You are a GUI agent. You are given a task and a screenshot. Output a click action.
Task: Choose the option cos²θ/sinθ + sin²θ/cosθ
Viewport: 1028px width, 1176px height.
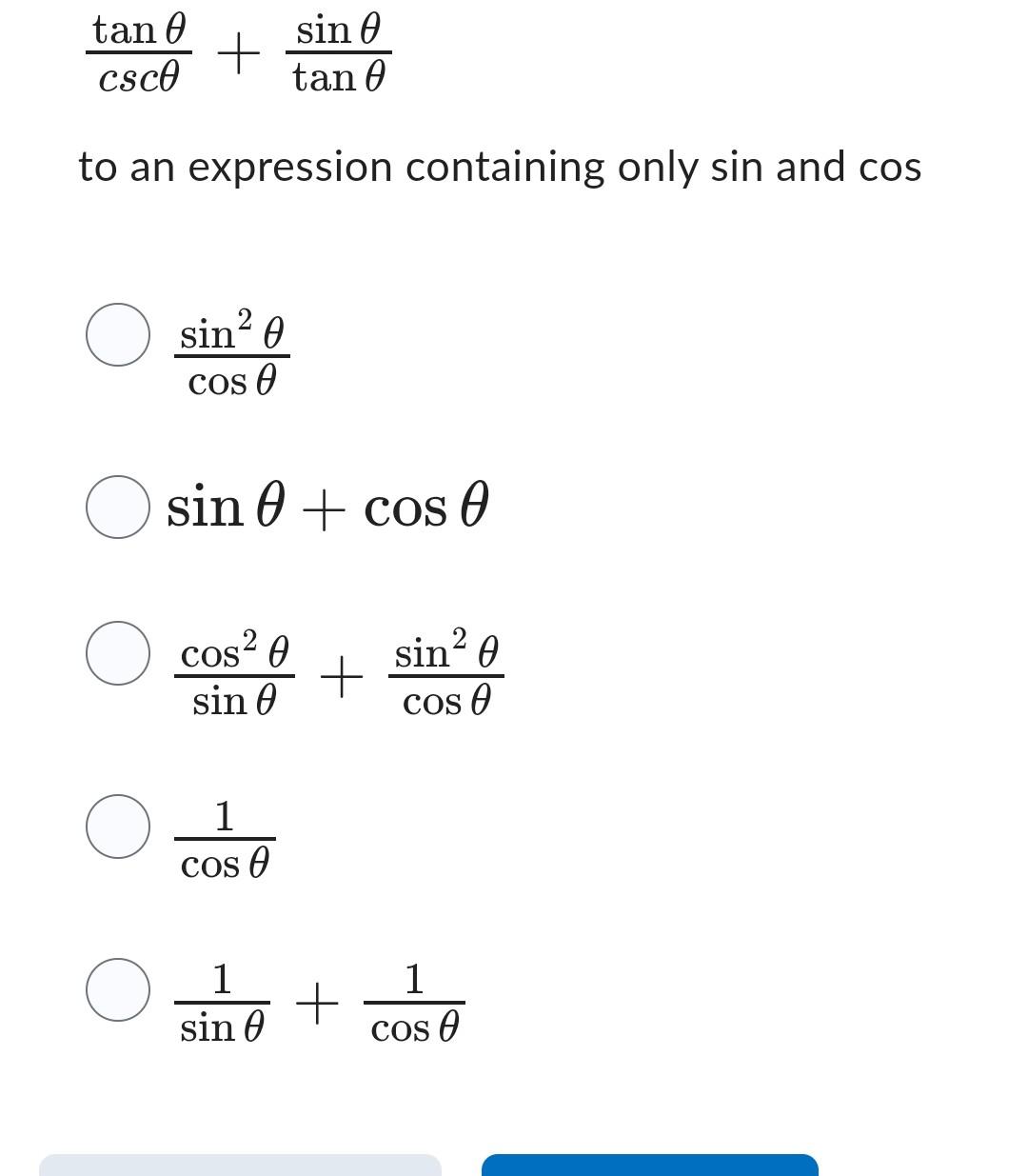coord(117,653)
